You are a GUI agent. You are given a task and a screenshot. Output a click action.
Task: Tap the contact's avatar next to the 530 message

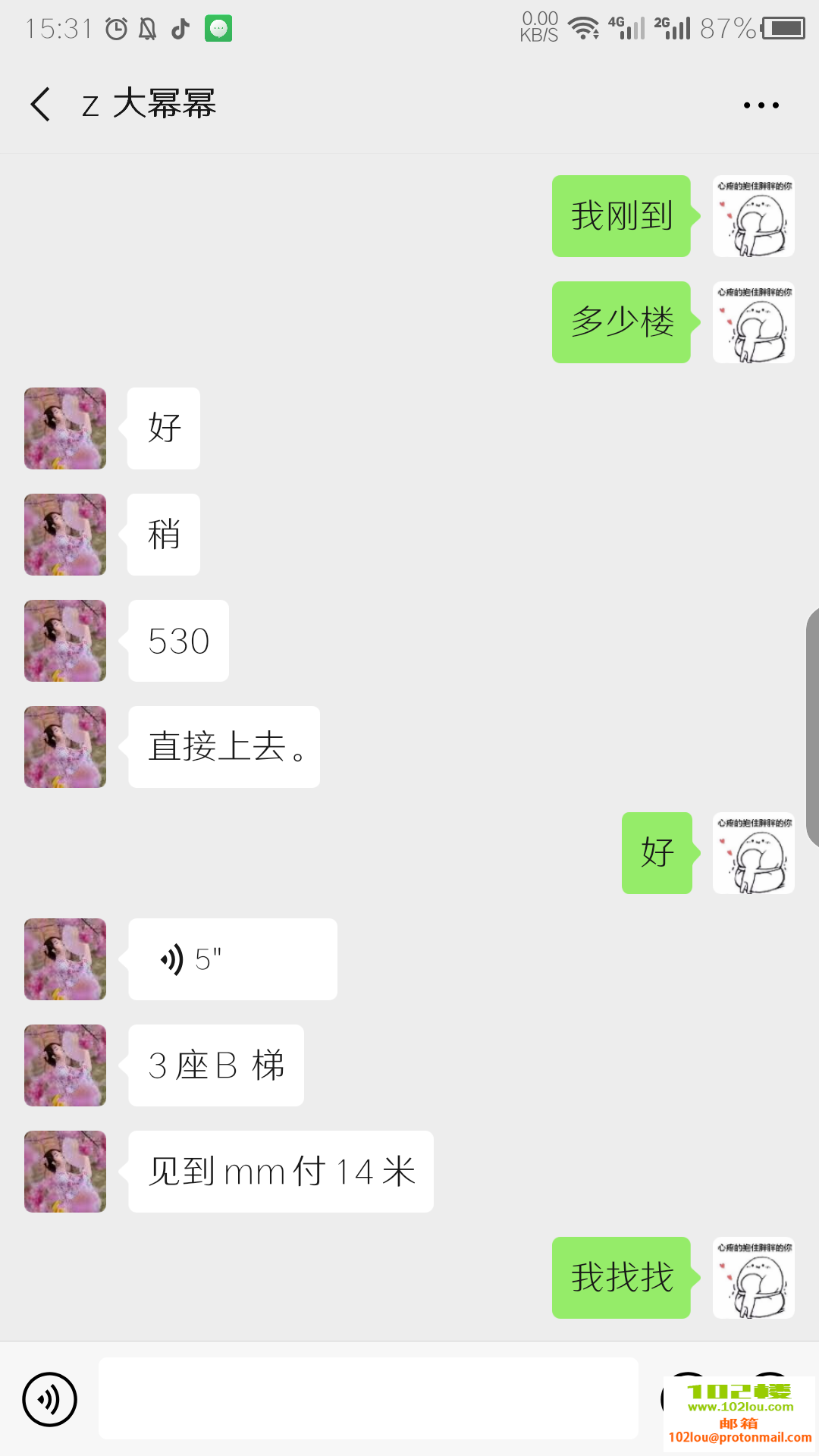(64, 641)
